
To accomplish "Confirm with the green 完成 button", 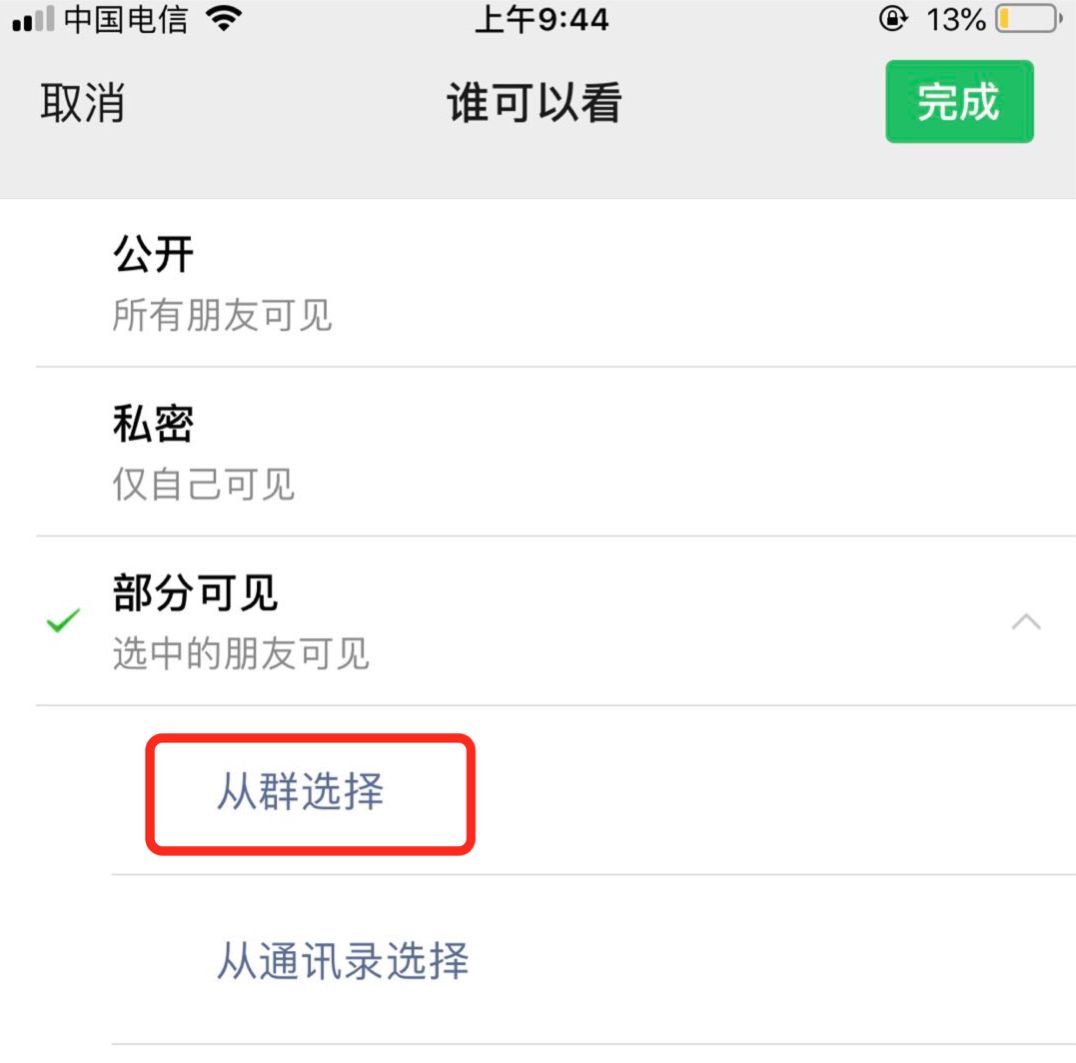I will (x=959, y=102).
